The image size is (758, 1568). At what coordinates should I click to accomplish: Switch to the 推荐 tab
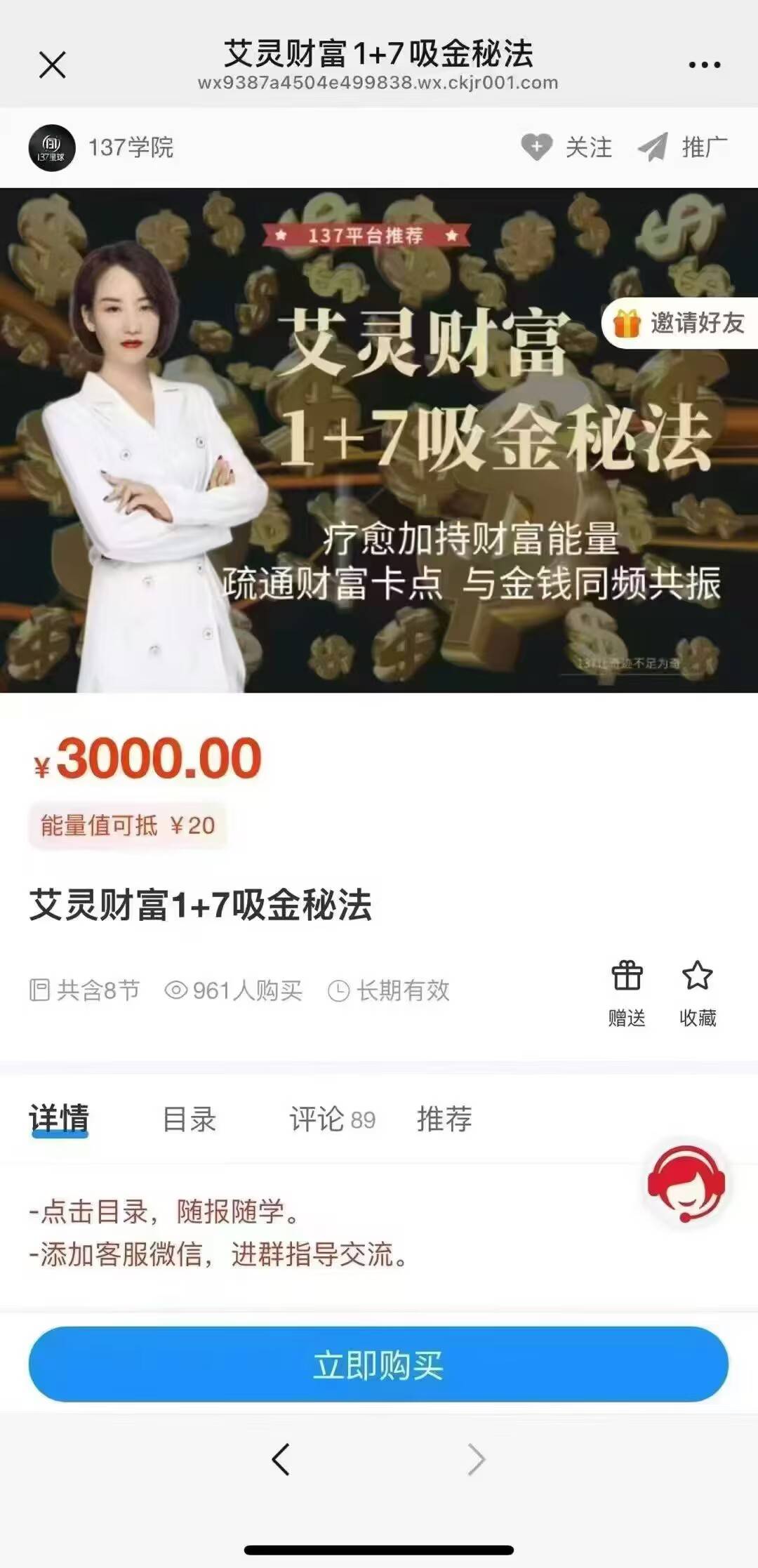(x=444, y=1119)
